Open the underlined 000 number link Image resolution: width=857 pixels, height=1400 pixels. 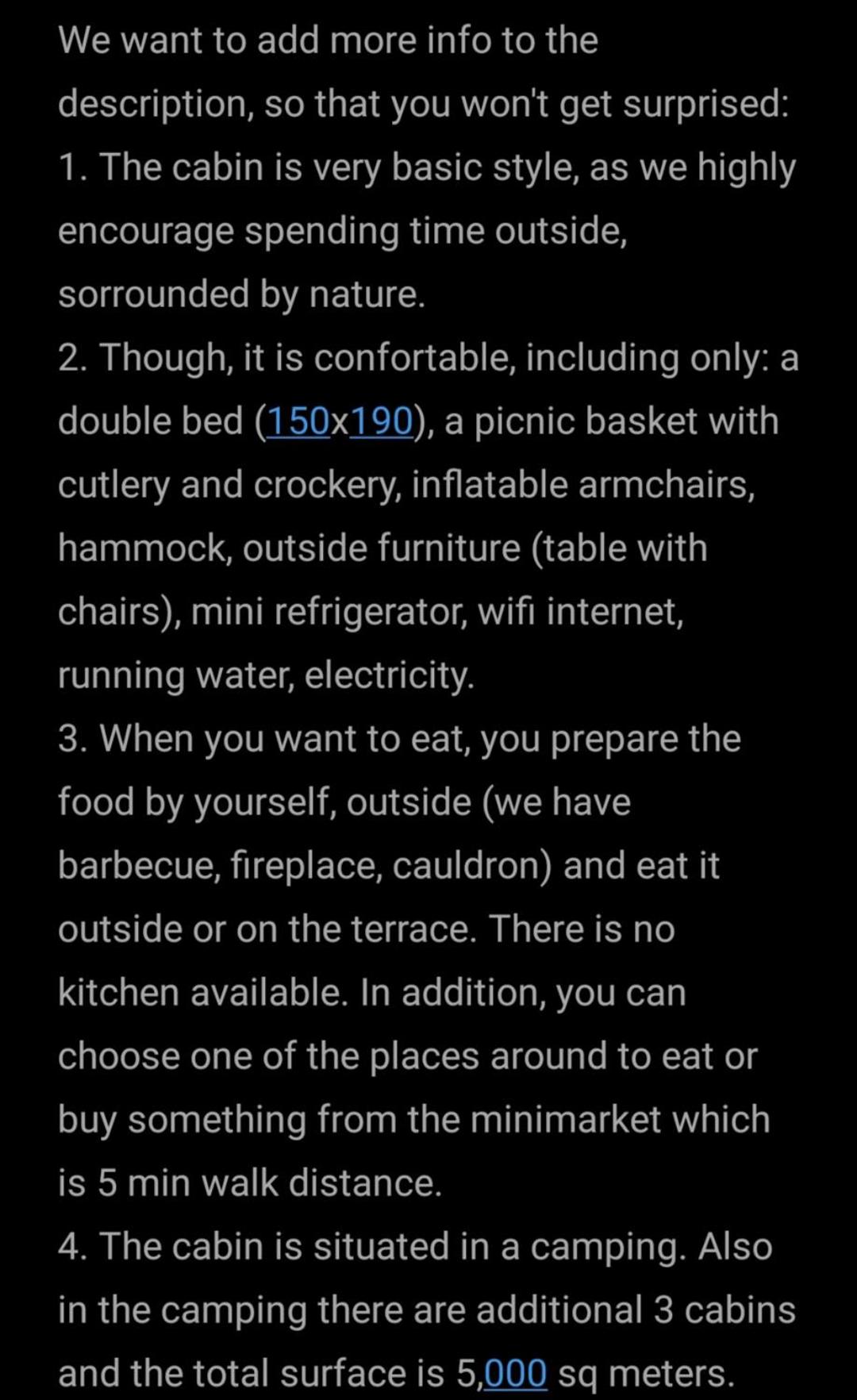[x=515, y=1374]
